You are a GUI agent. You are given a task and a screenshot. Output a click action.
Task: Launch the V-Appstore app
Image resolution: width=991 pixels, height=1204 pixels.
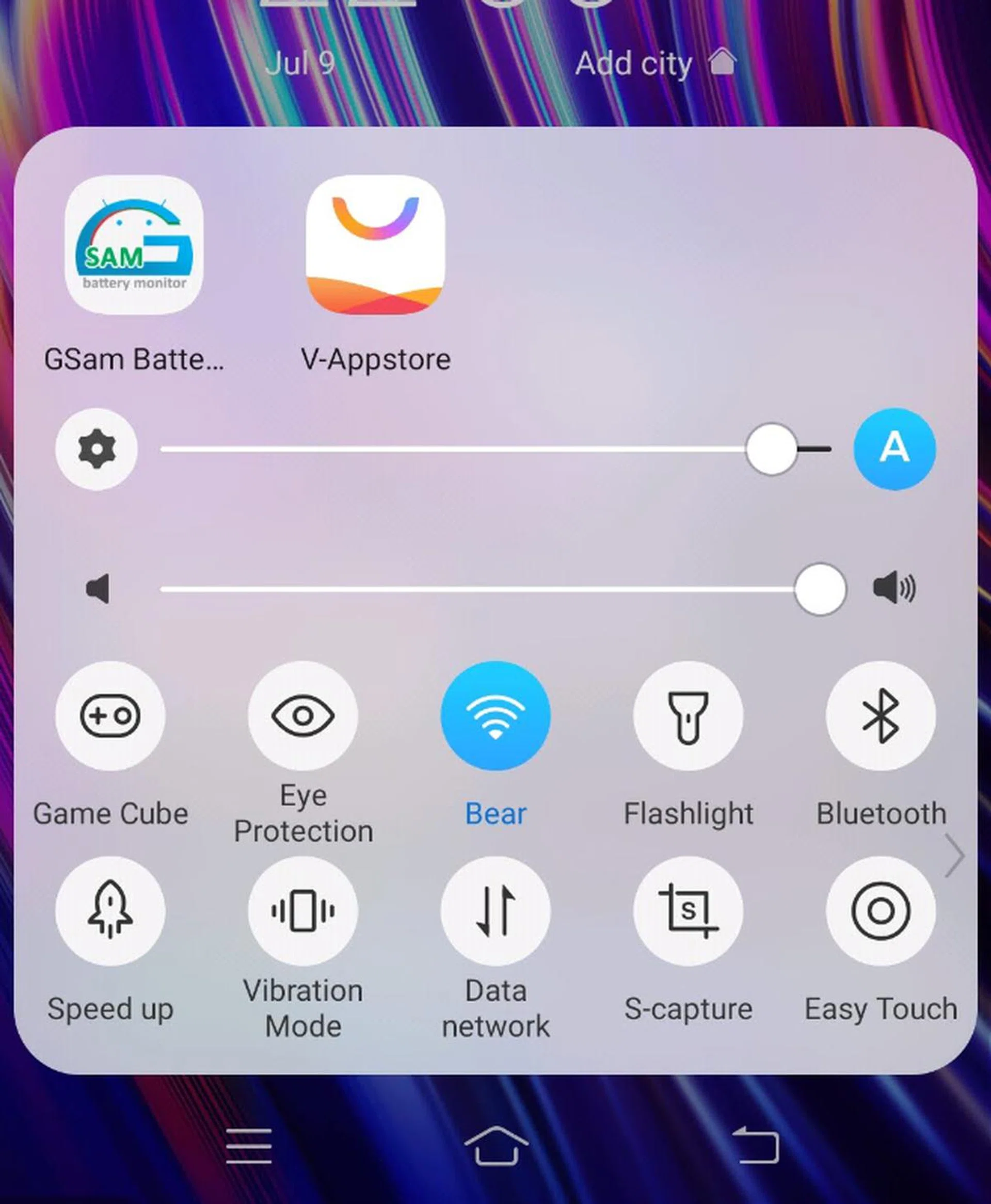point(375,245)
